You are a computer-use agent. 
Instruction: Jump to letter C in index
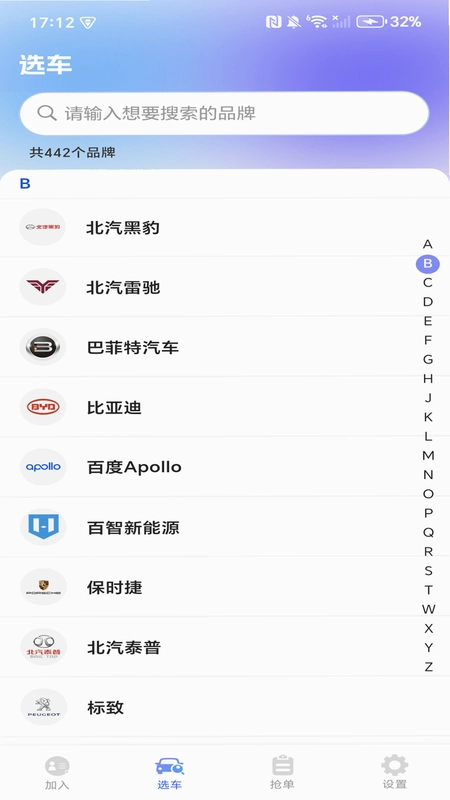click(x=428, y=283)
